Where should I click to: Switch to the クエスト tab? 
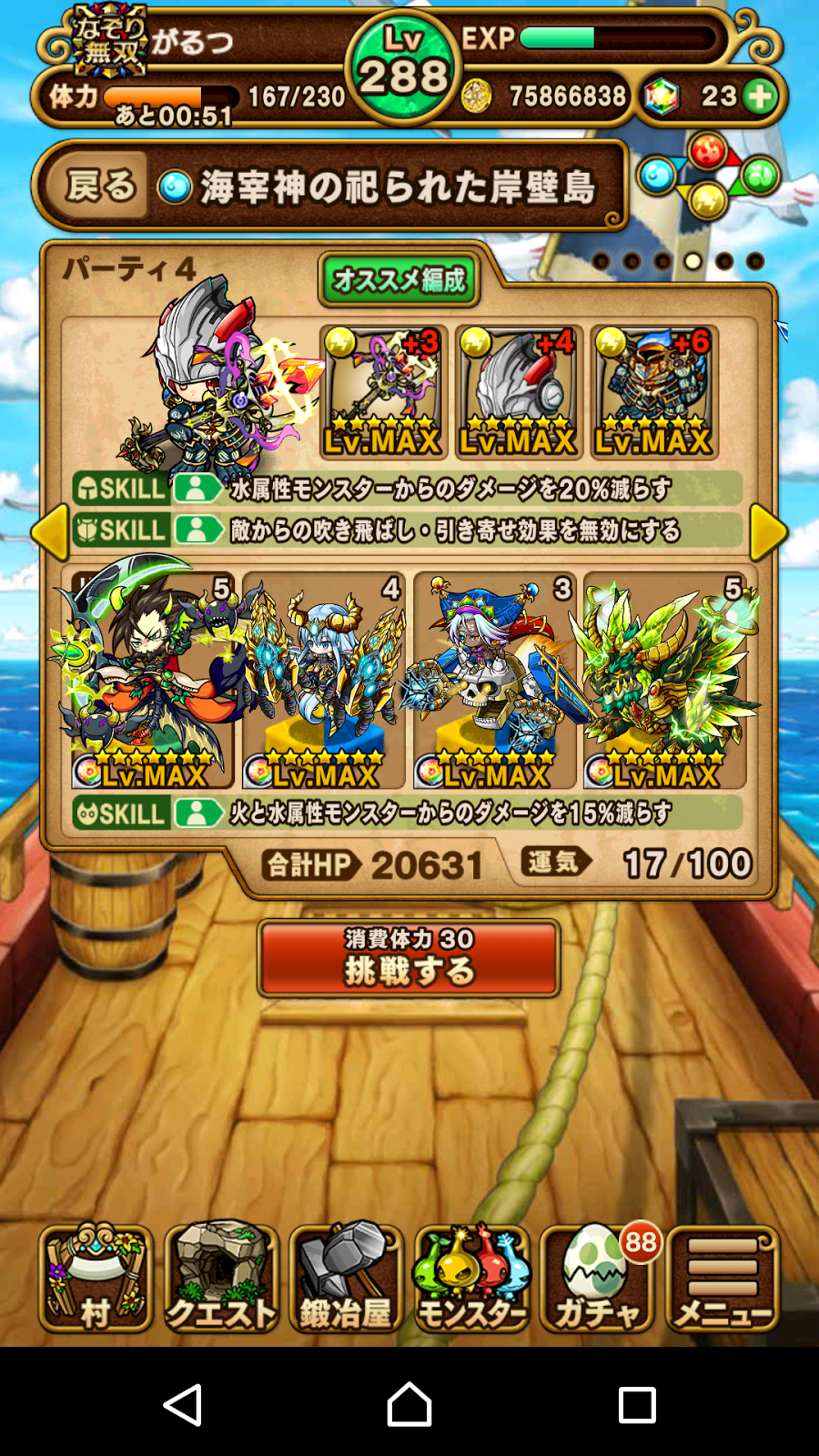(x=221, y=1279)
